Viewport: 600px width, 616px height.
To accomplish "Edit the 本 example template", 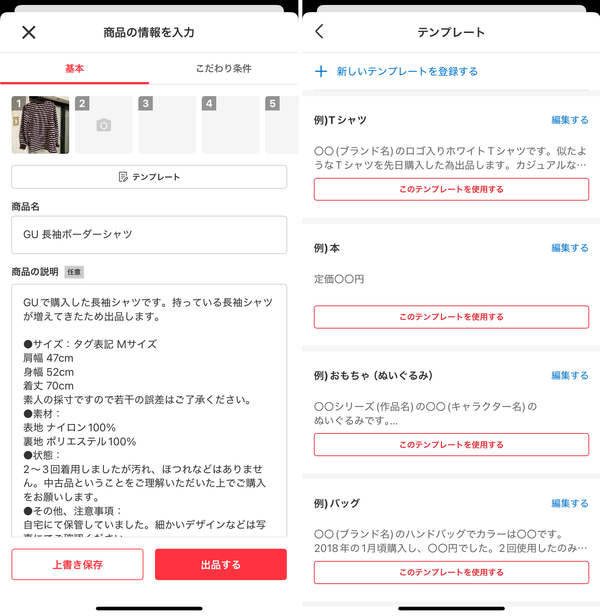I will [x=570, y=248].
